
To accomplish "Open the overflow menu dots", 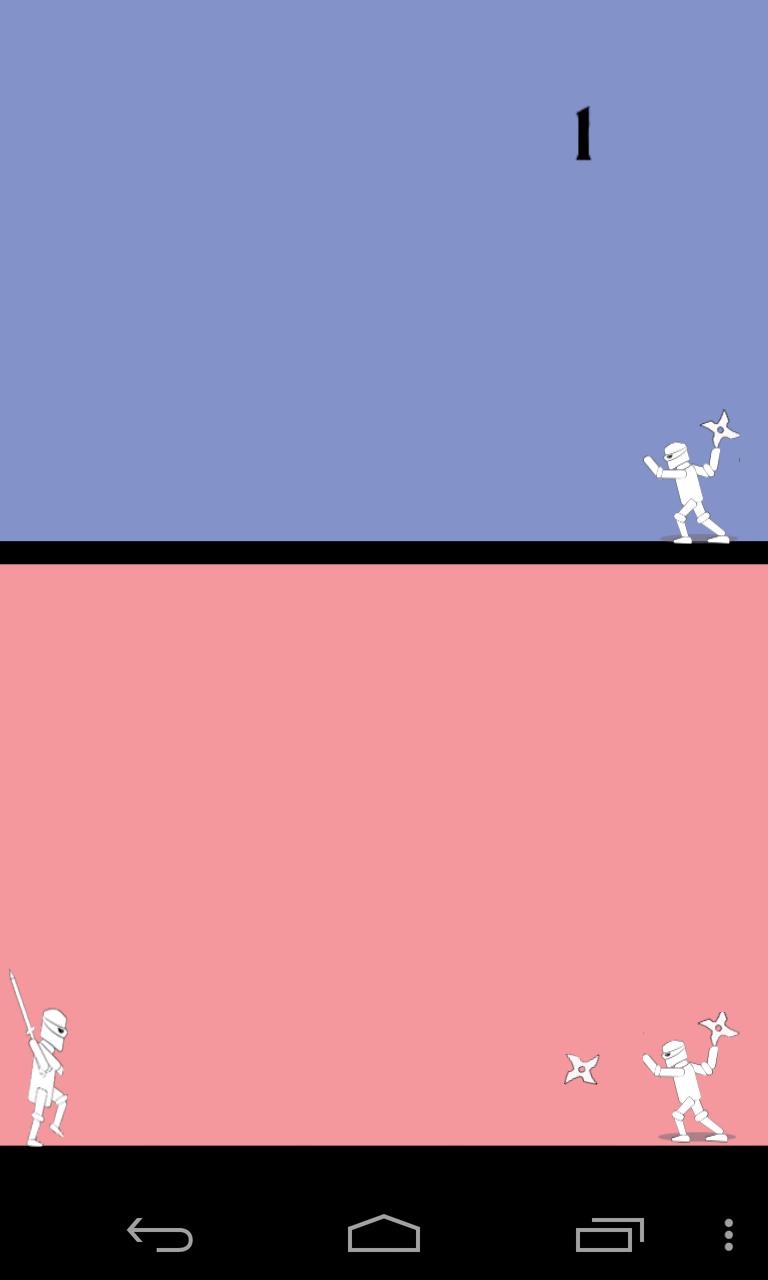I will [x=728, y=1235].
